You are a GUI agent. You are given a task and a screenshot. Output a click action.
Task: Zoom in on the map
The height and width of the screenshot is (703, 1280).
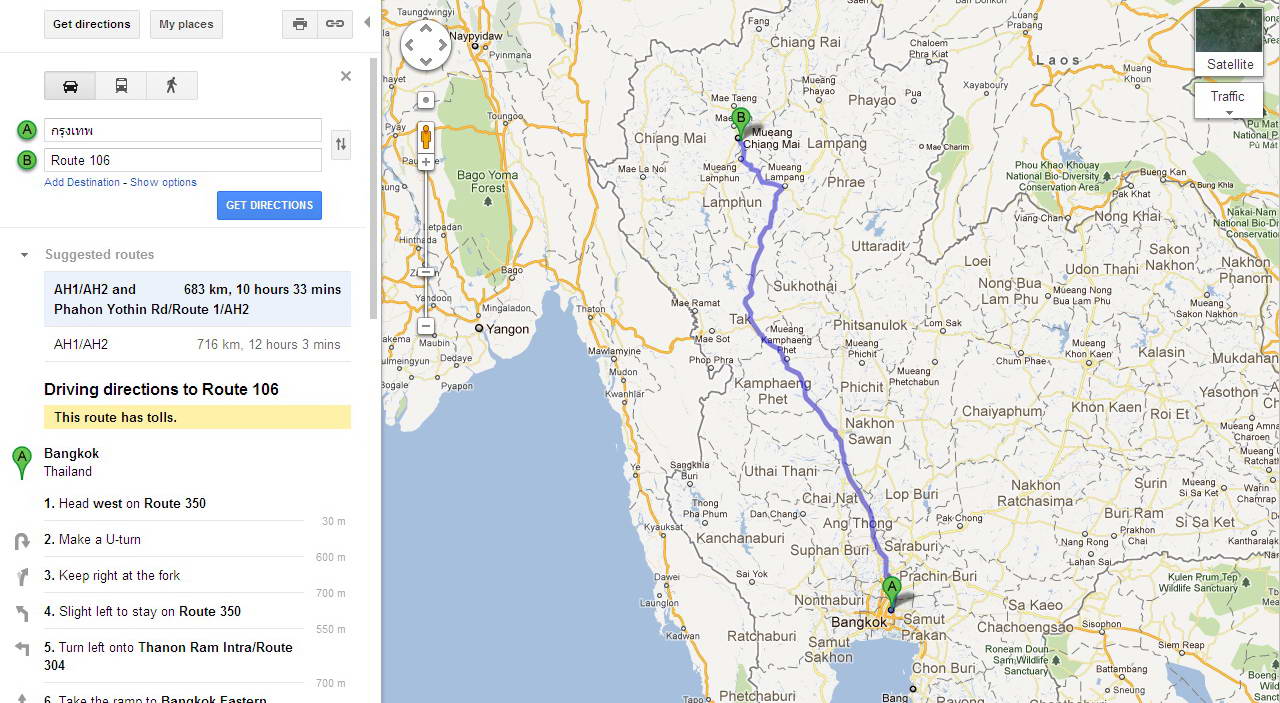[426, 162]
